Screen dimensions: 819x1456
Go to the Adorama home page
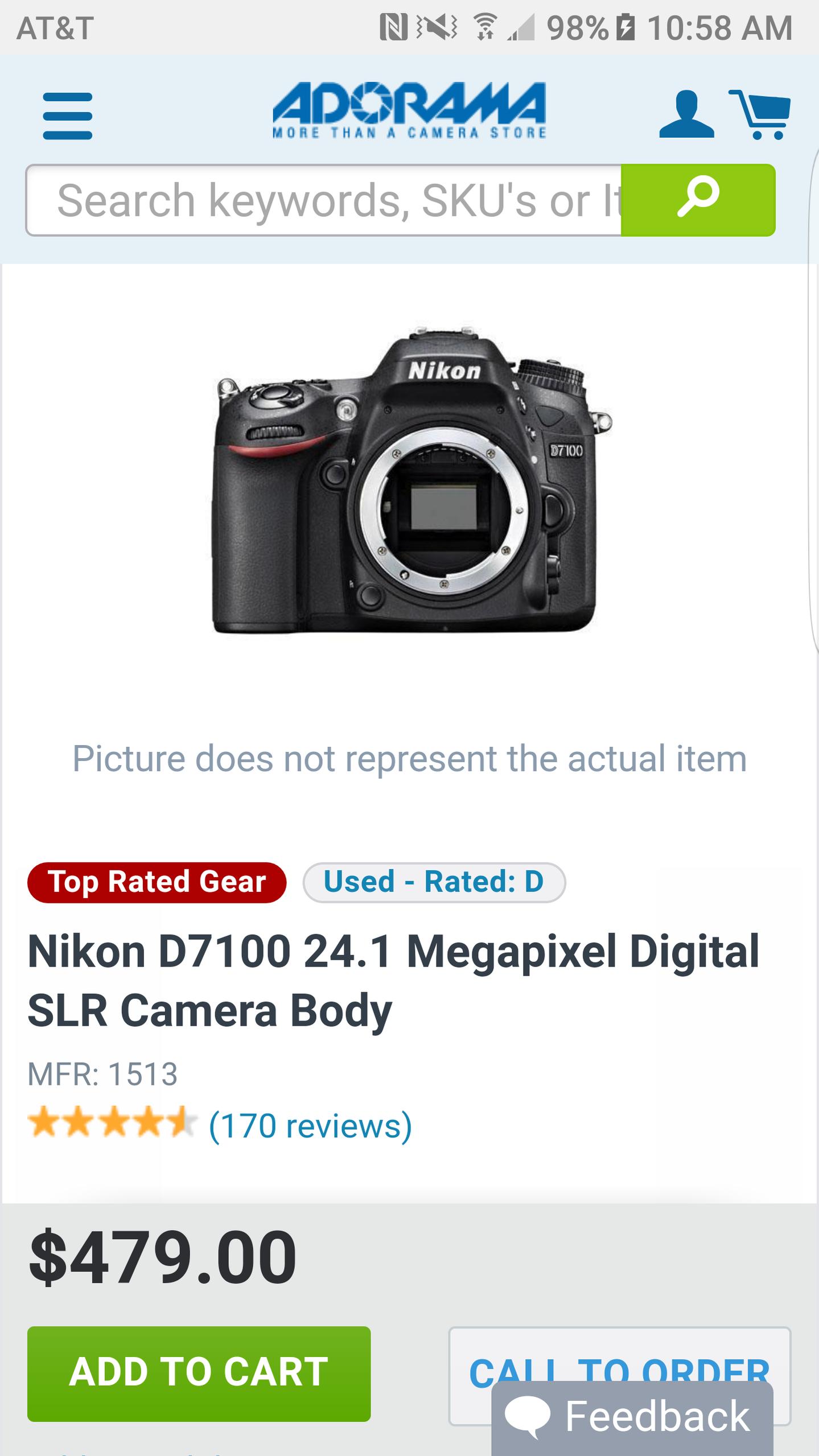click(x=409, y=110)
